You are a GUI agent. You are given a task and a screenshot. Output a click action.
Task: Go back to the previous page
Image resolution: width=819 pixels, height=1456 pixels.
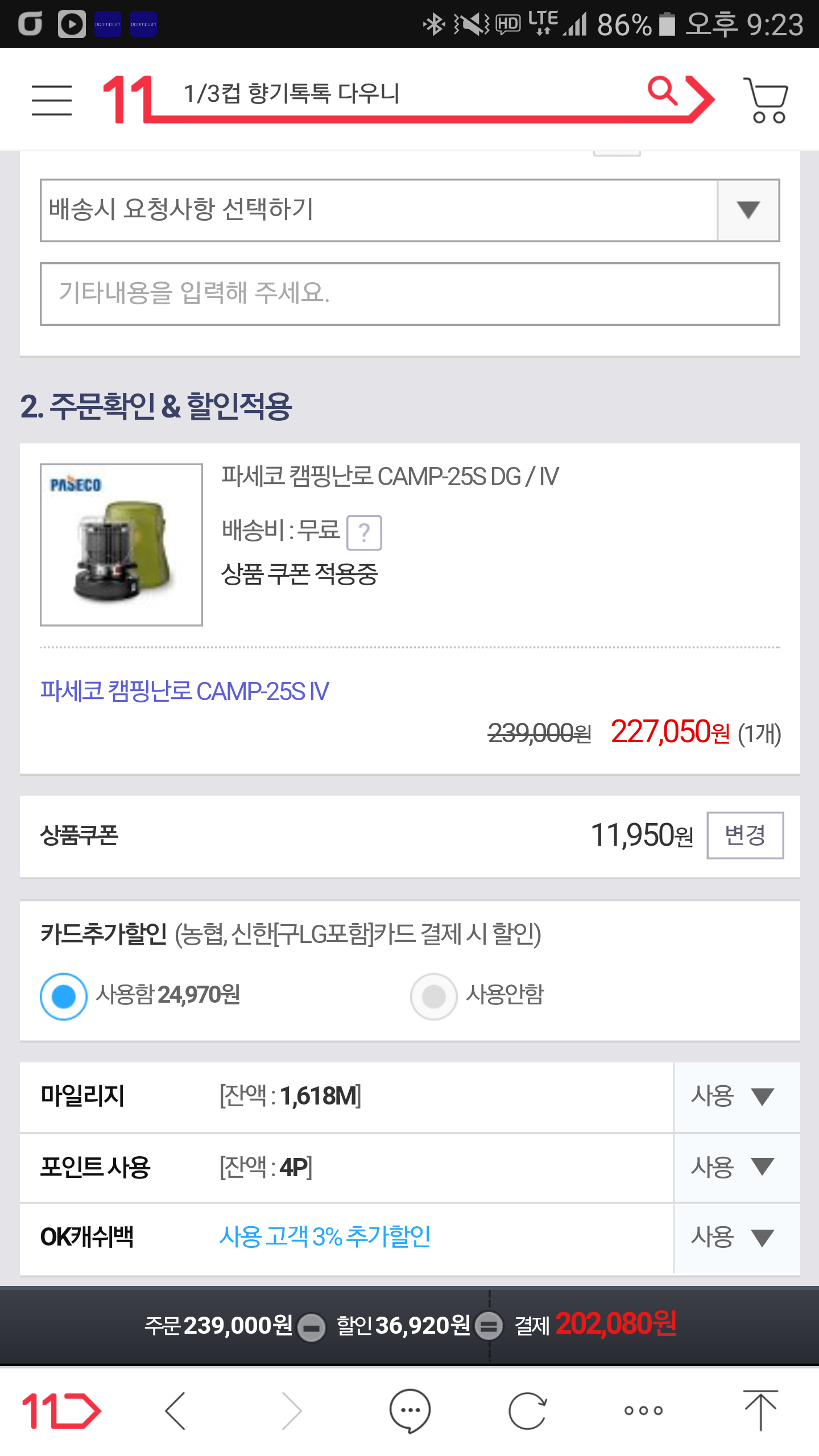[176, 1410]
